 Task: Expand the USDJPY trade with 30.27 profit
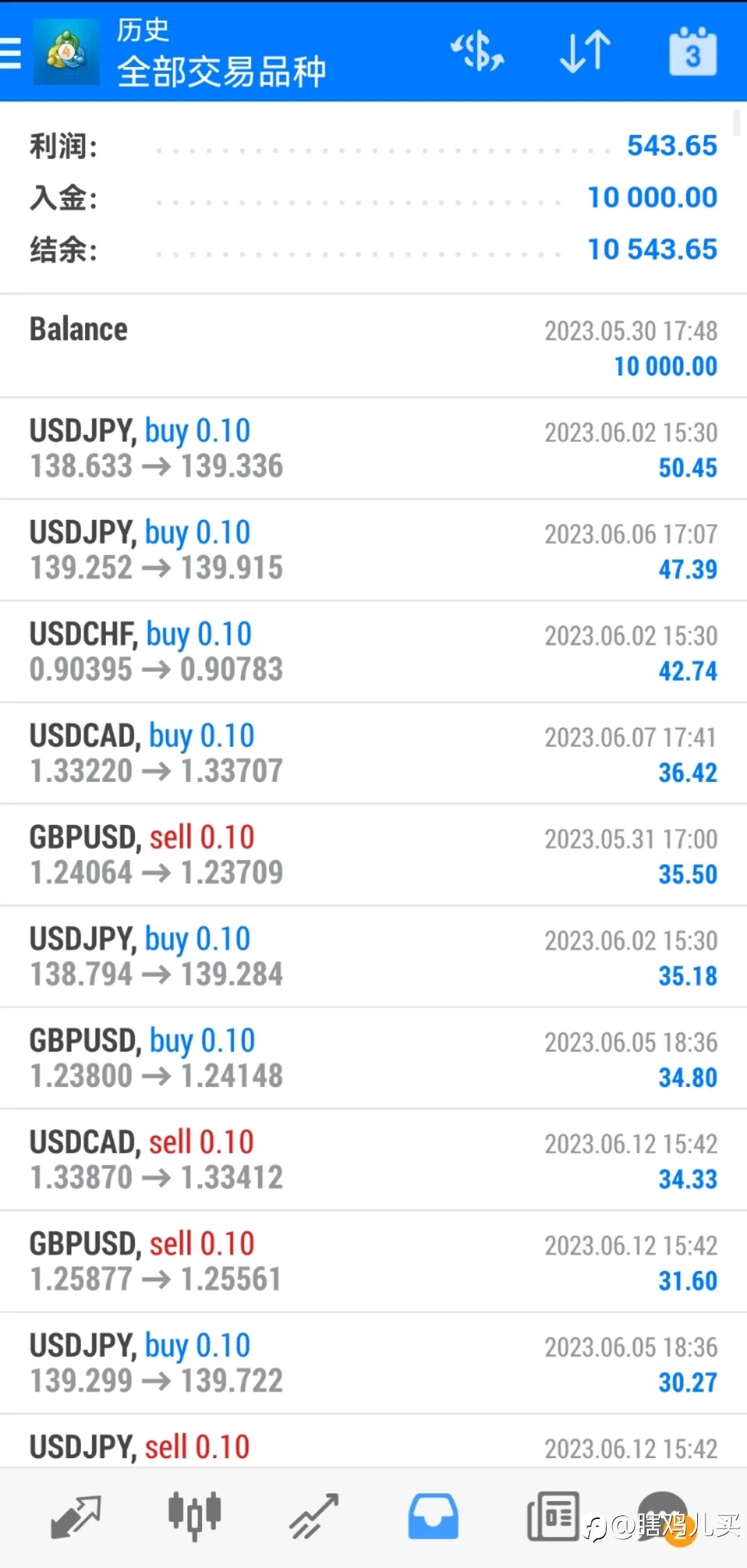click(x=373, y=1363)
